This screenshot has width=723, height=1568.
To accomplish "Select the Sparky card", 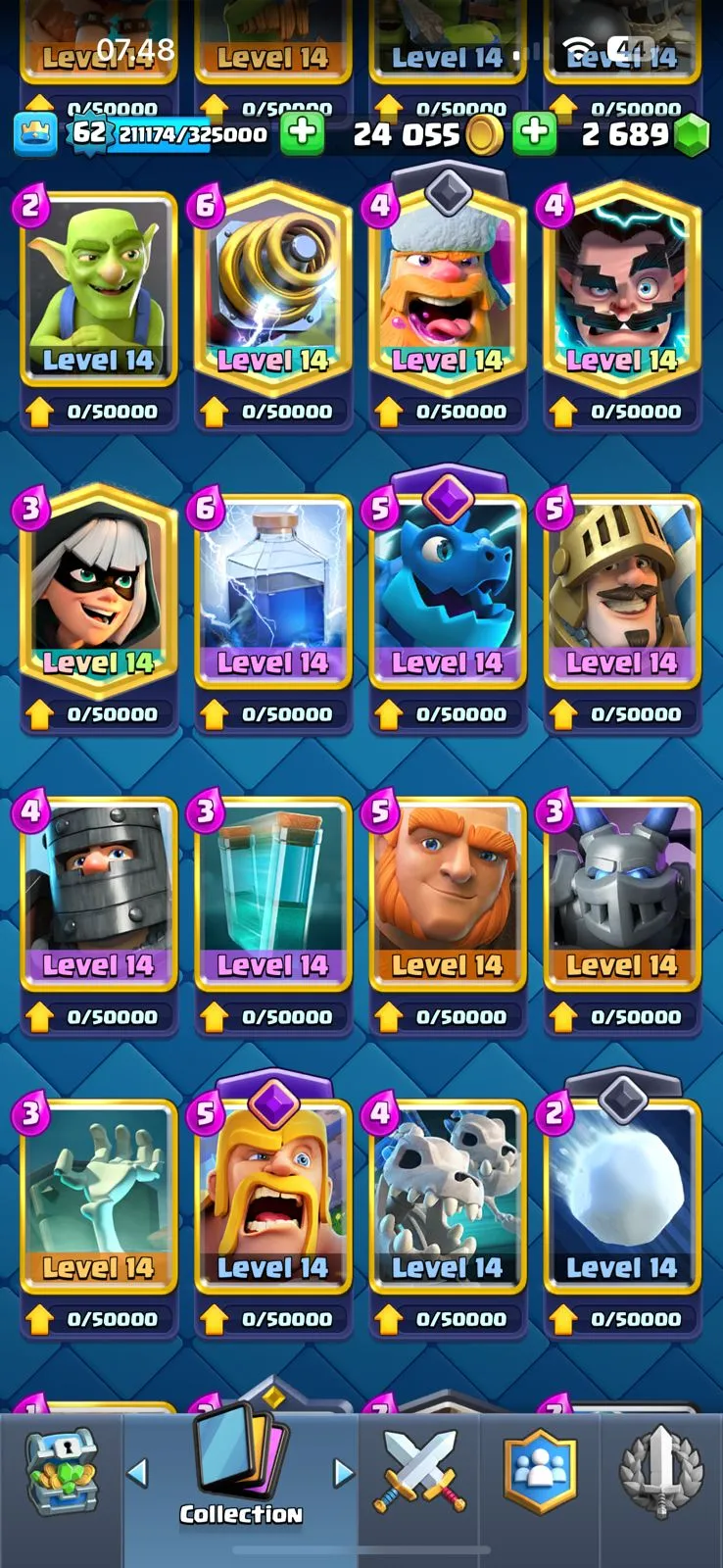I will point(272,289).
